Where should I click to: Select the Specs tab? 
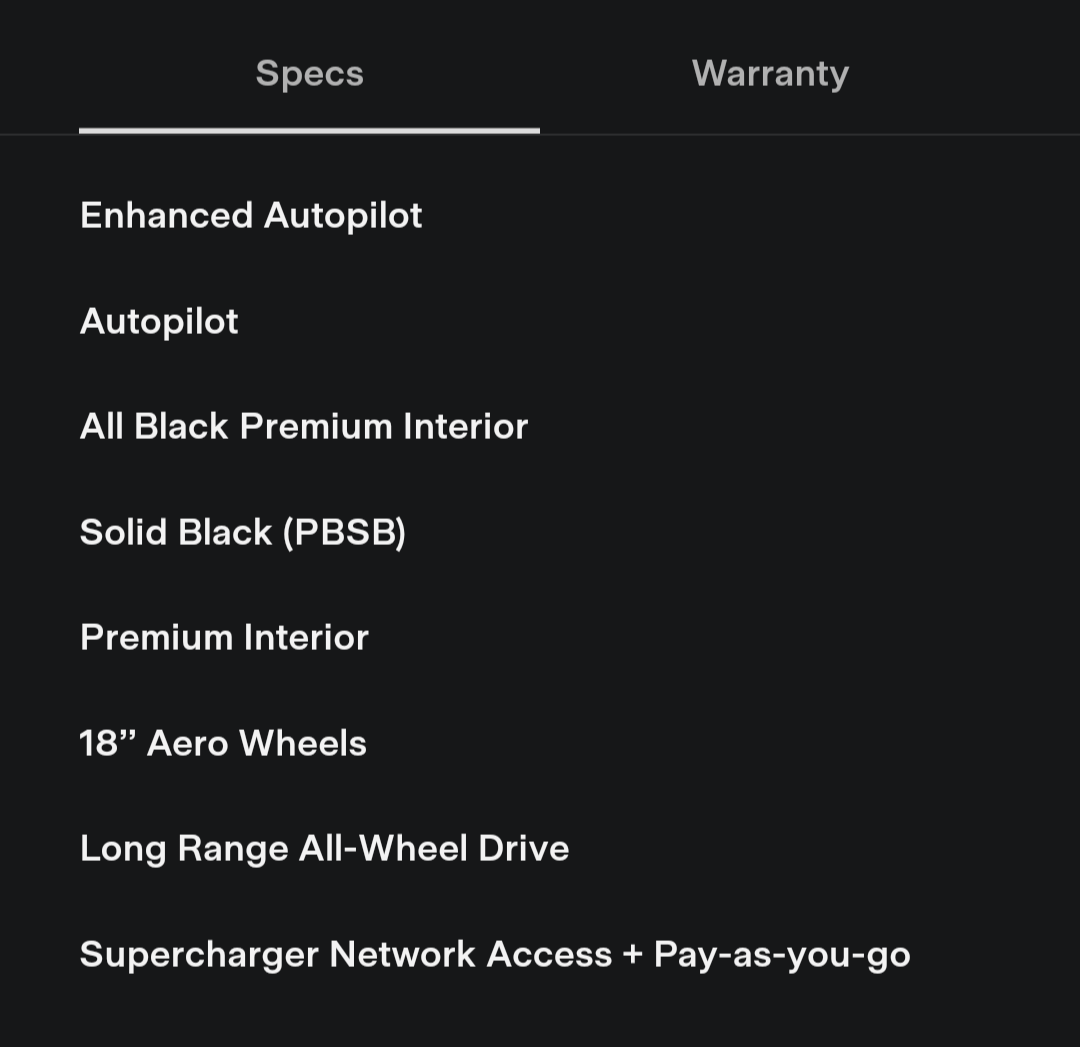point(309,73)
